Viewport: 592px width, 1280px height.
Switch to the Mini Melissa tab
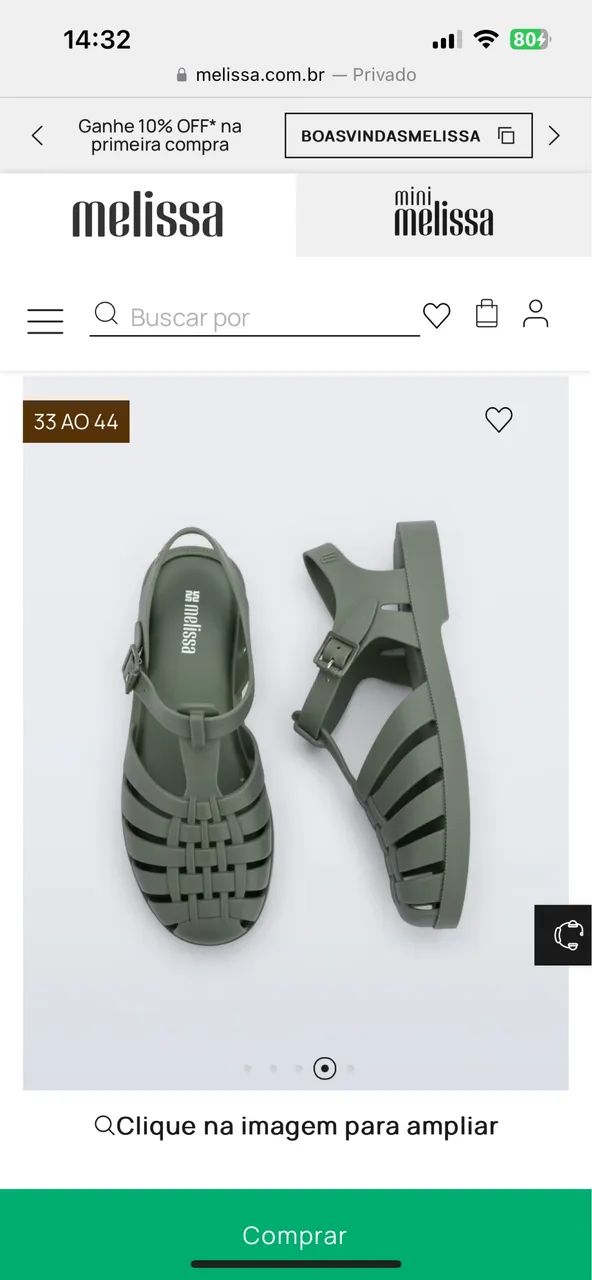(444, 213)
